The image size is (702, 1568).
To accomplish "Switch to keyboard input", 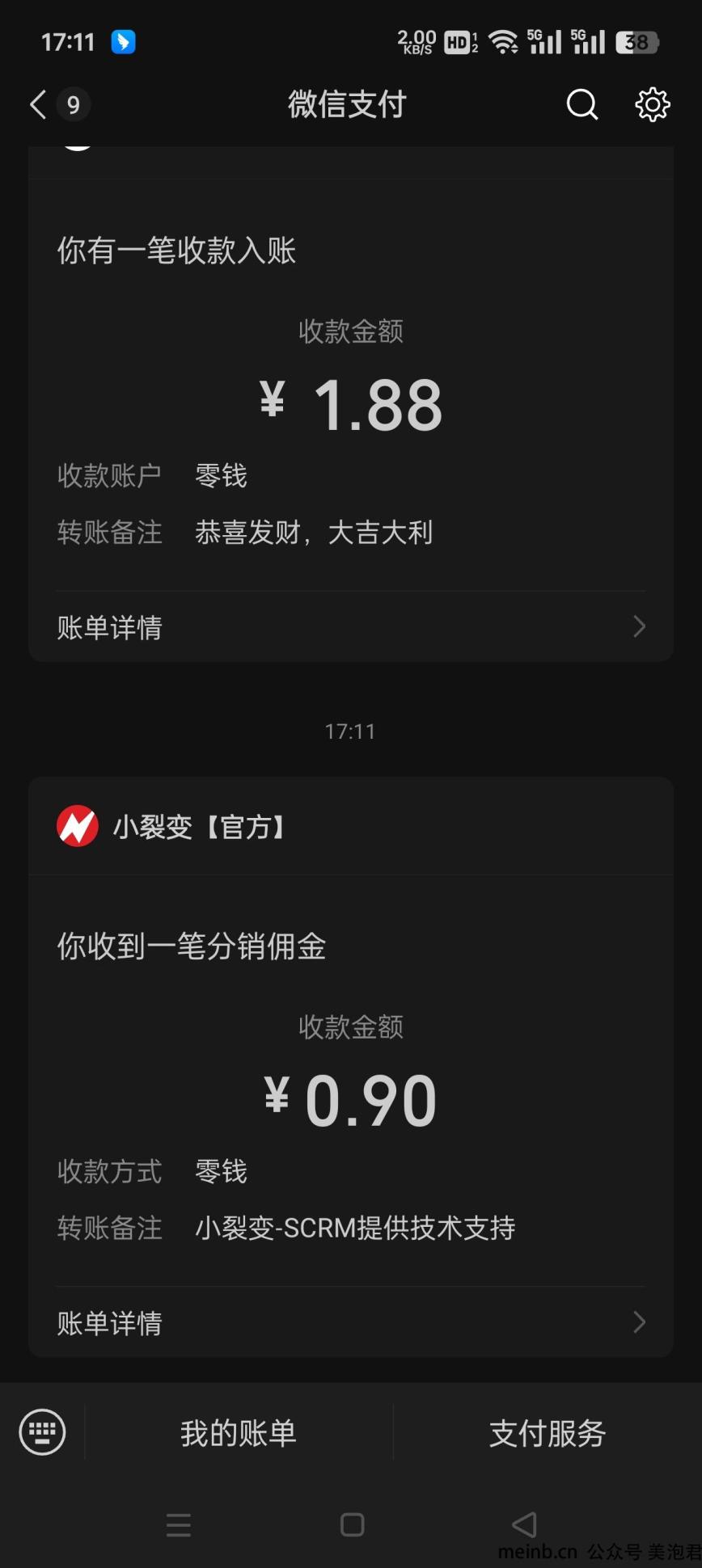I will [42, 1432].
